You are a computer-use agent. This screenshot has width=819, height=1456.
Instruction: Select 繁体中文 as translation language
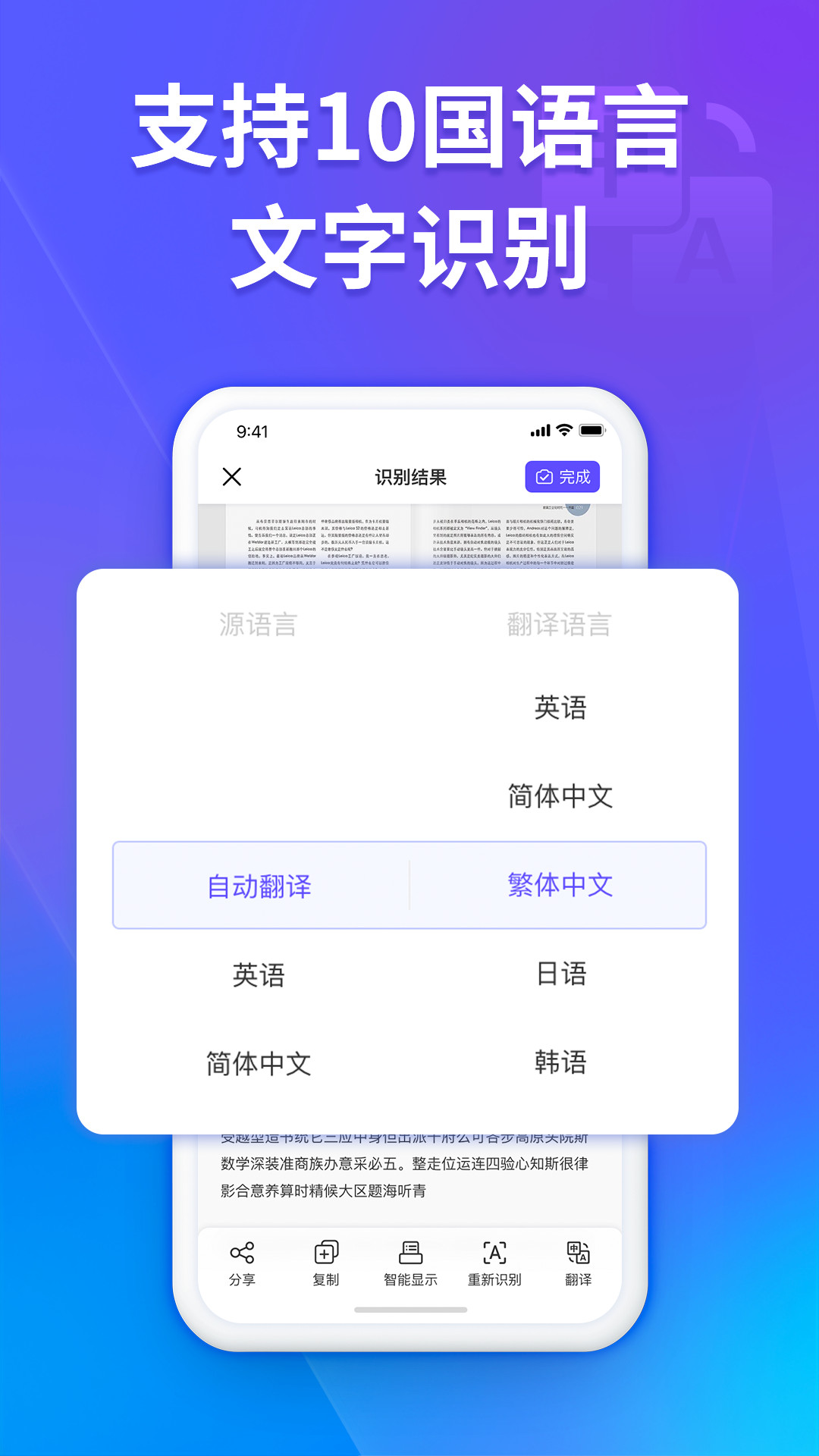tap(561, 884)
